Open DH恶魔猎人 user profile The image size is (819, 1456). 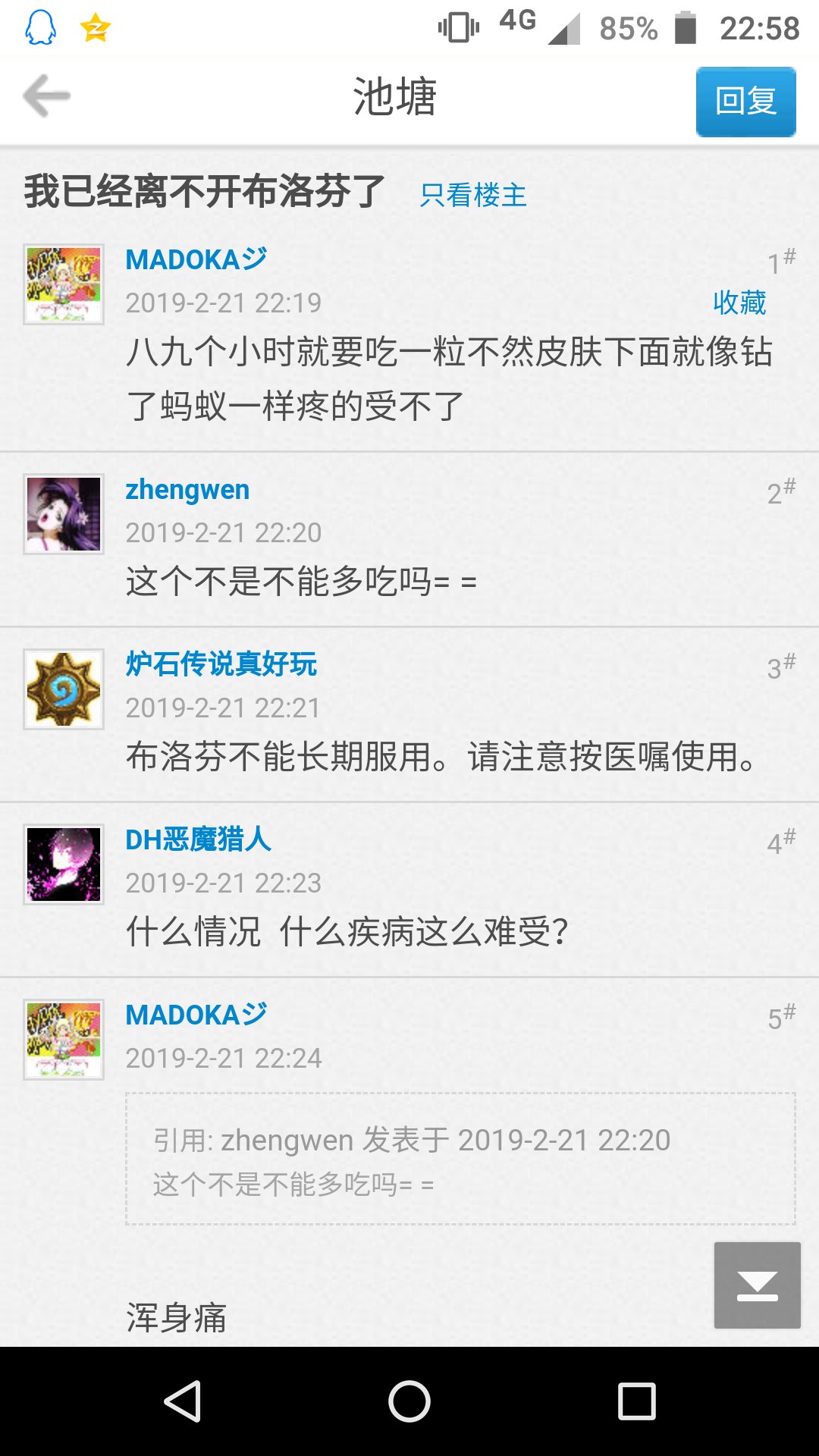pyautogui.click(x=198, y=839)
